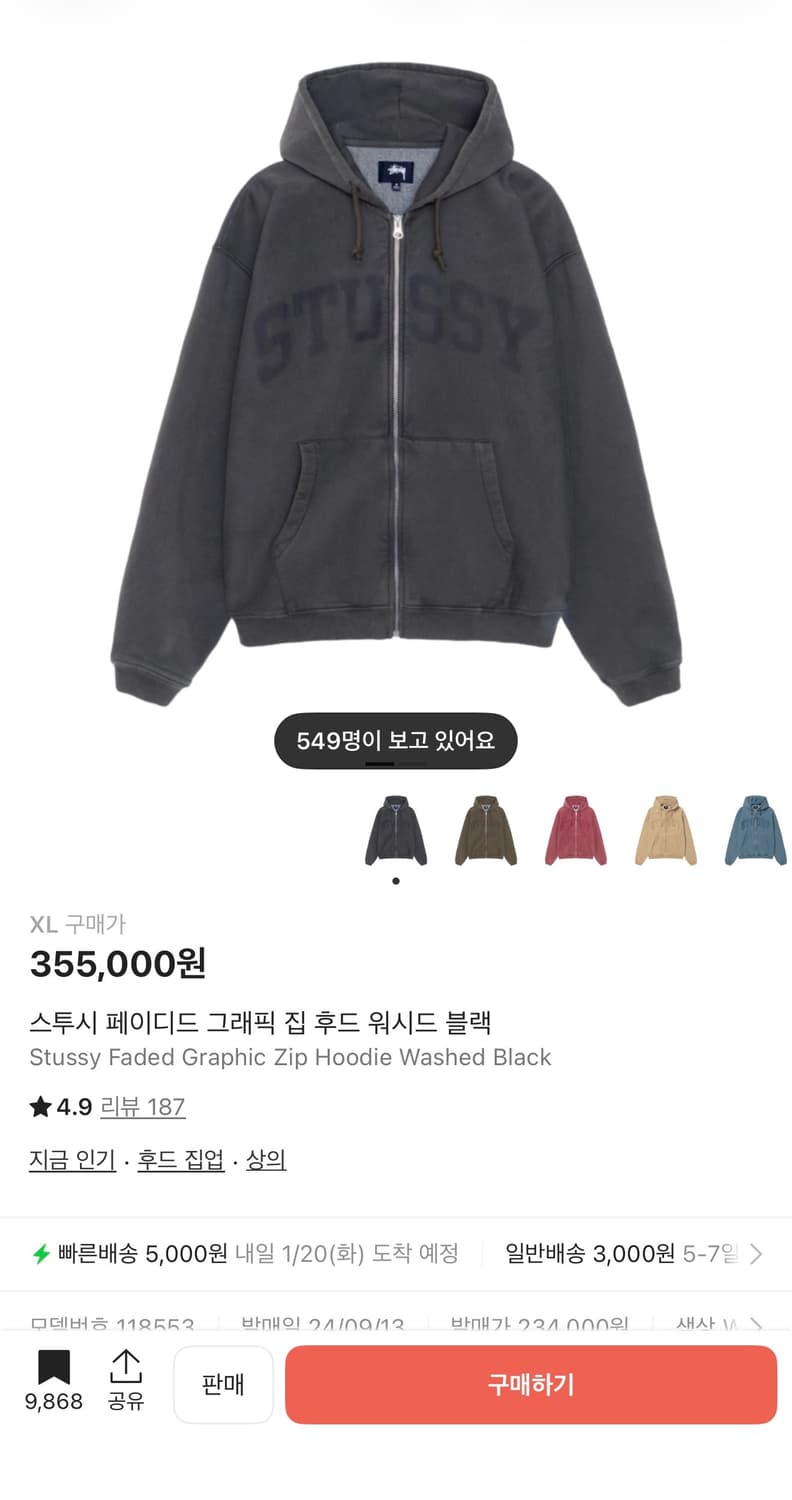Viewport: 792px width, 1500px height.
Task: Click the 549명이 보고 있어요 viewer banner
Action: (x=396, y=740)
